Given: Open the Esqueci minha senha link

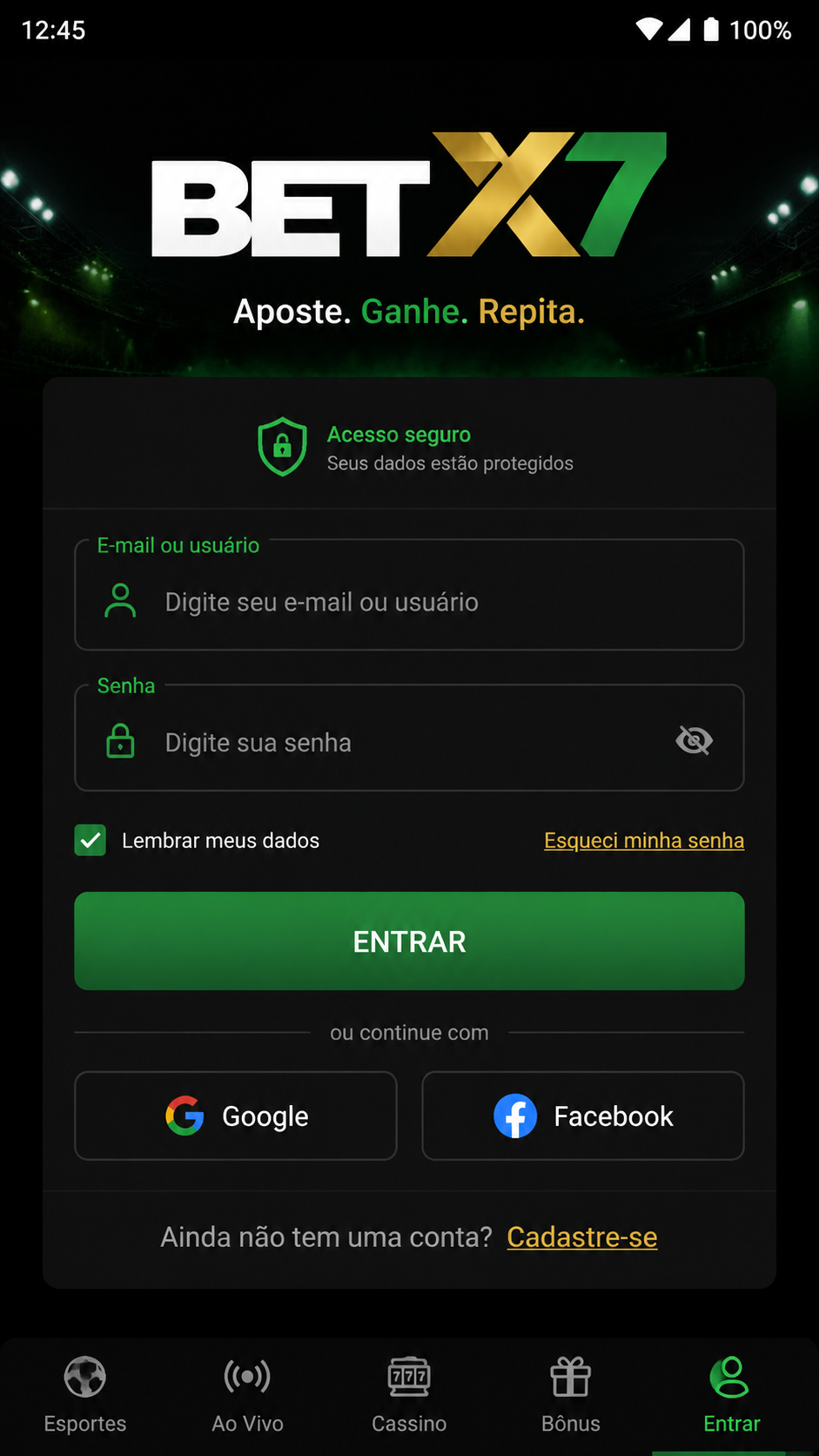Looking at the screenshot, I should (644, 840).
